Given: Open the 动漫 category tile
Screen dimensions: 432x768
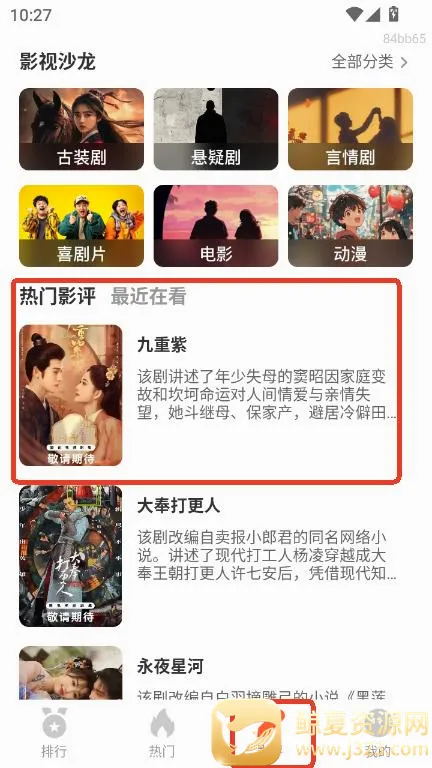Looking at the screenshot, I should [x=350, y=226].
